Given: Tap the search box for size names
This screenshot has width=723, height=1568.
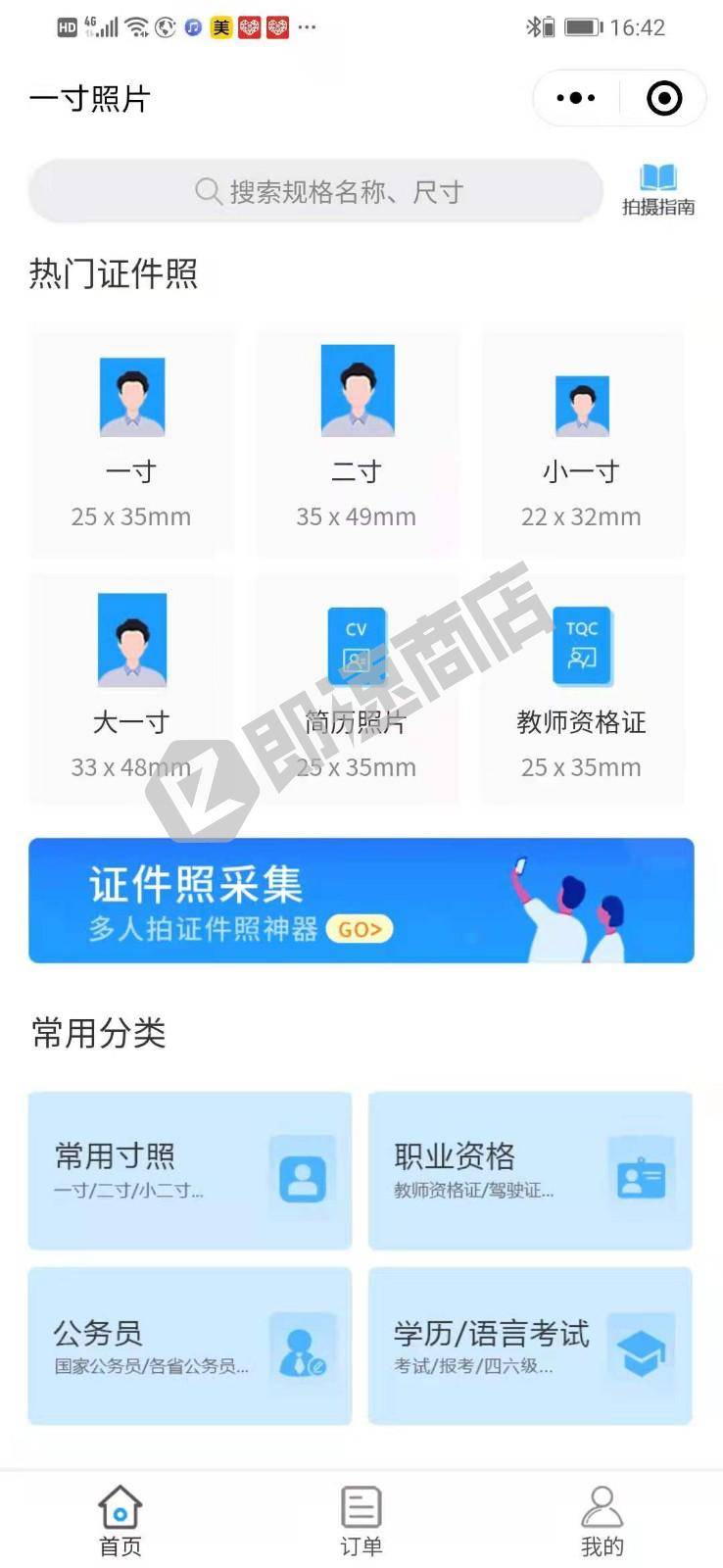Looking at the screenshot, I should click(x=315, y=191).
